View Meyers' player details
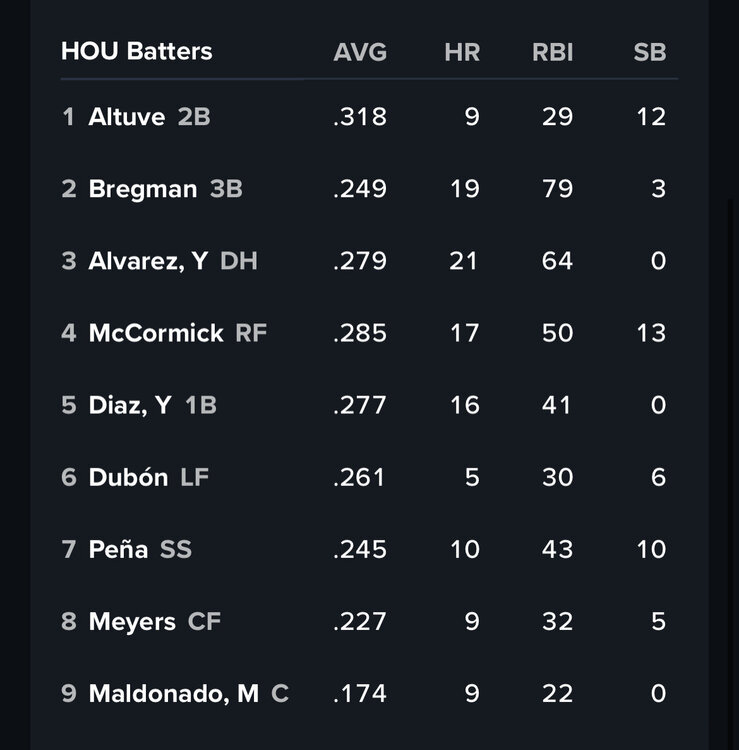739x750 pixels. click(132, 621)
